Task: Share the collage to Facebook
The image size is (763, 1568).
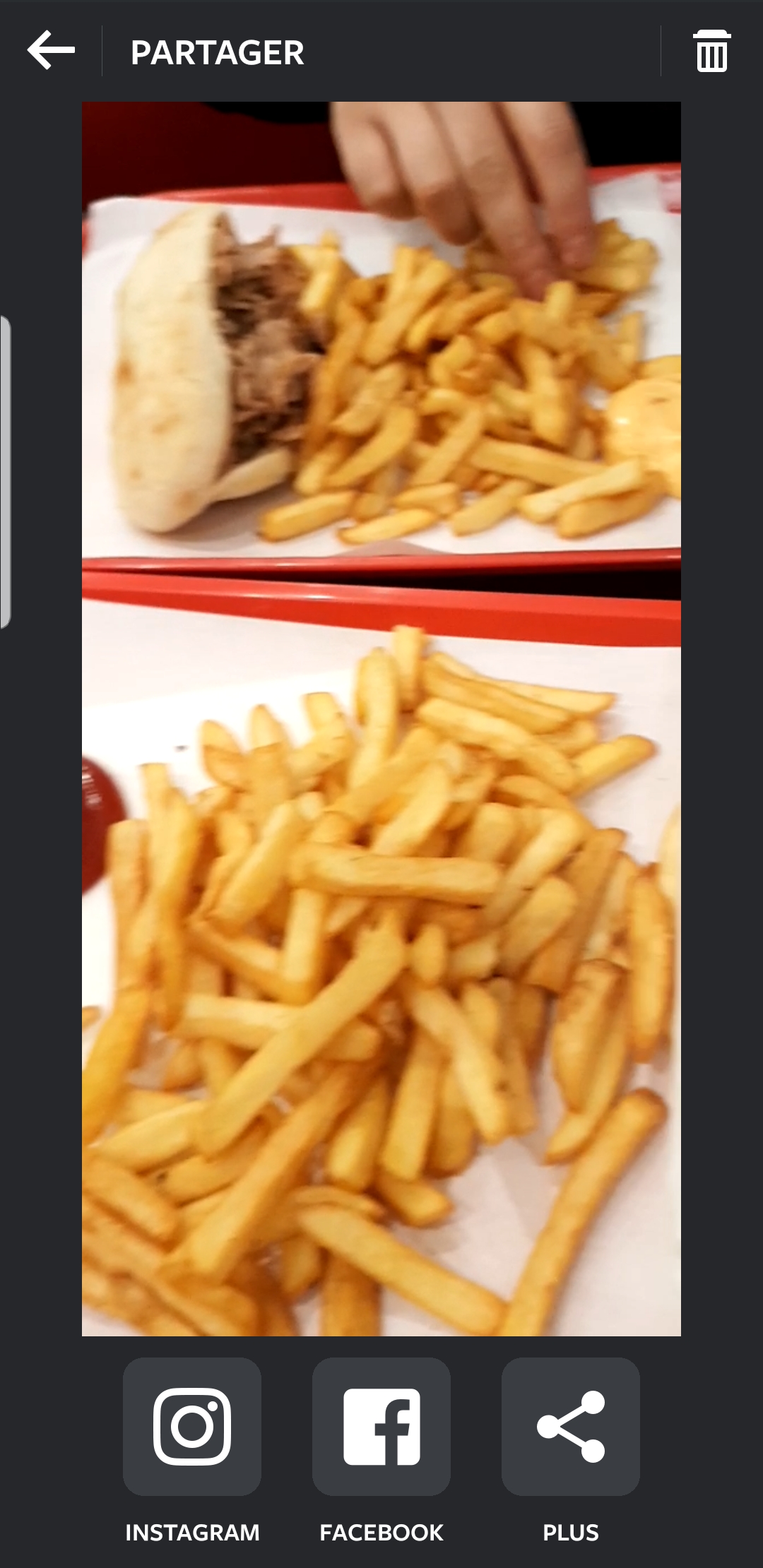Action: (x=381, y=1426)
